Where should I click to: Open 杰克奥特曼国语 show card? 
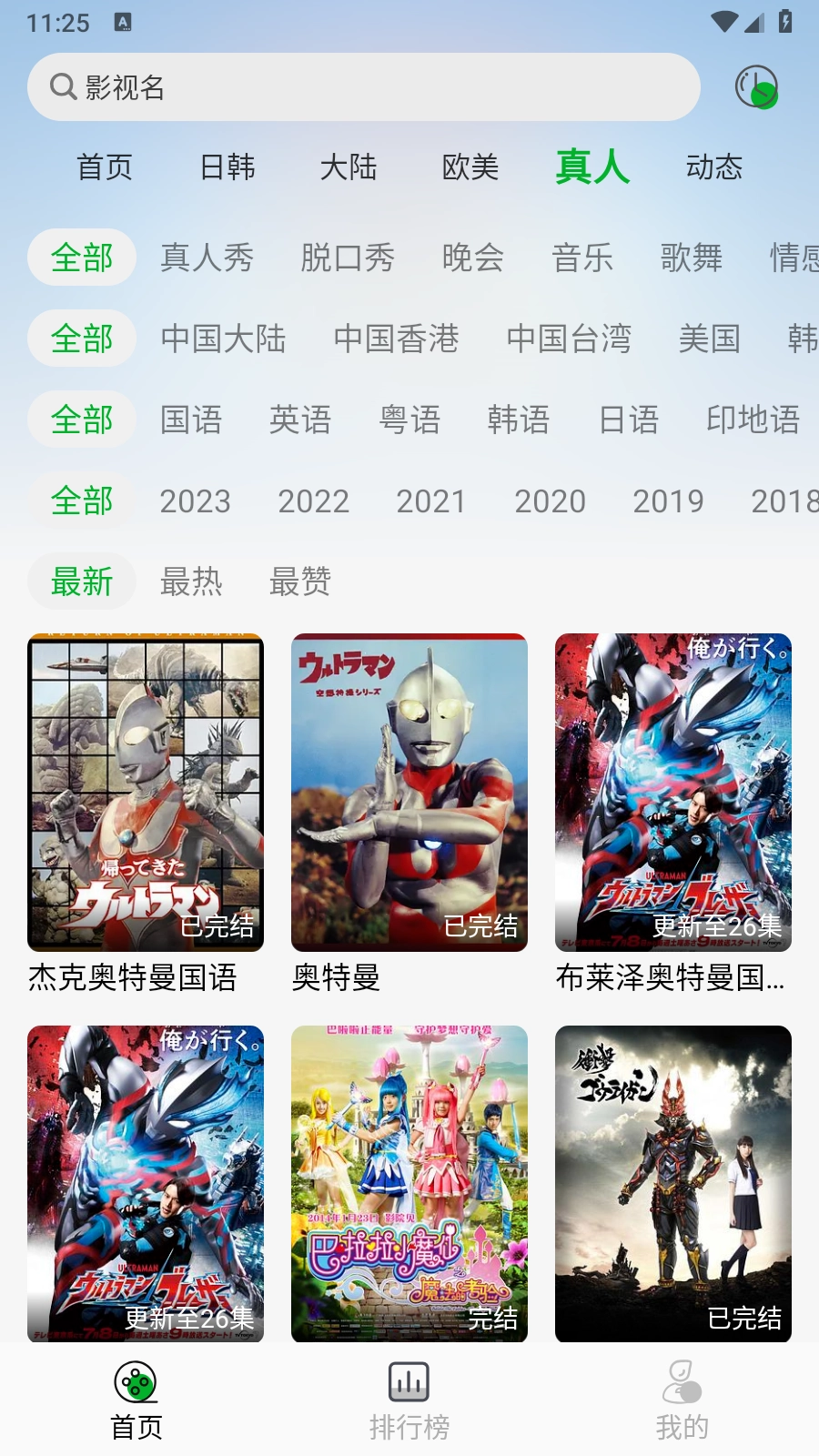[x=146, y=793]
